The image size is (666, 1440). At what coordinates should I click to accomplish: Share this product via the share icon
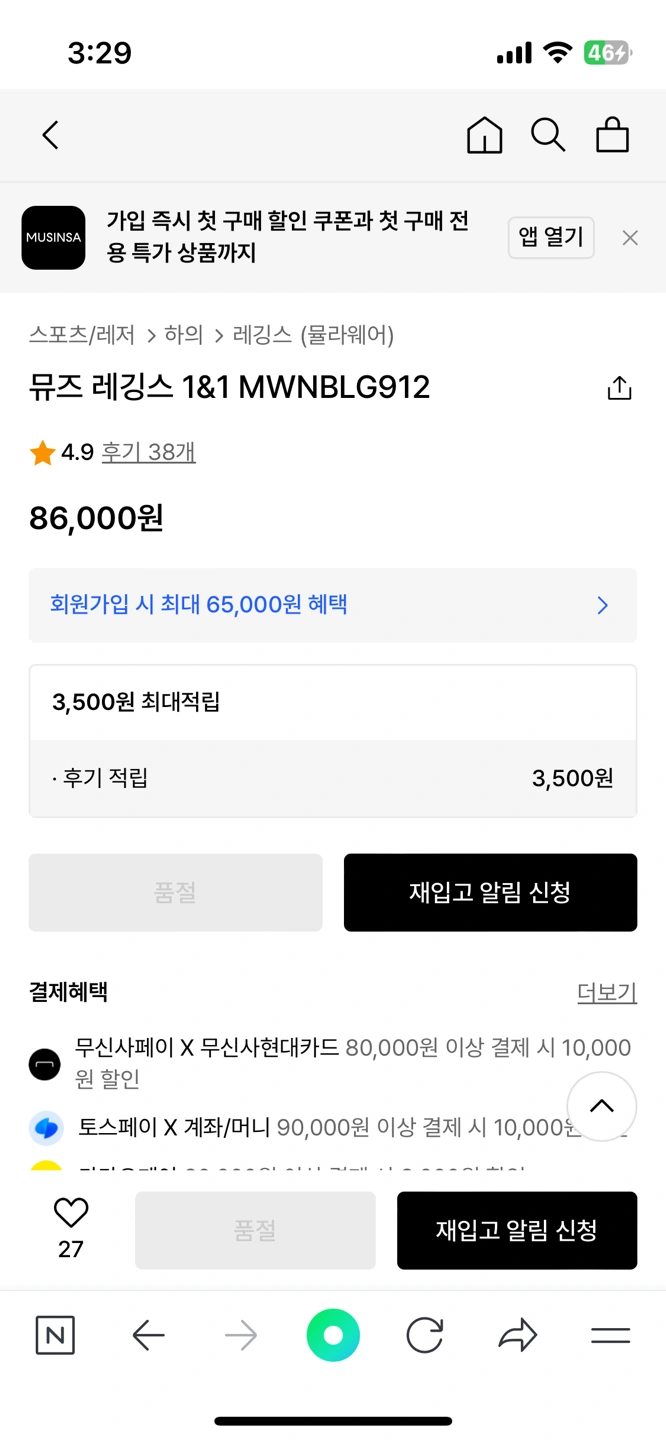click(619, 388)
